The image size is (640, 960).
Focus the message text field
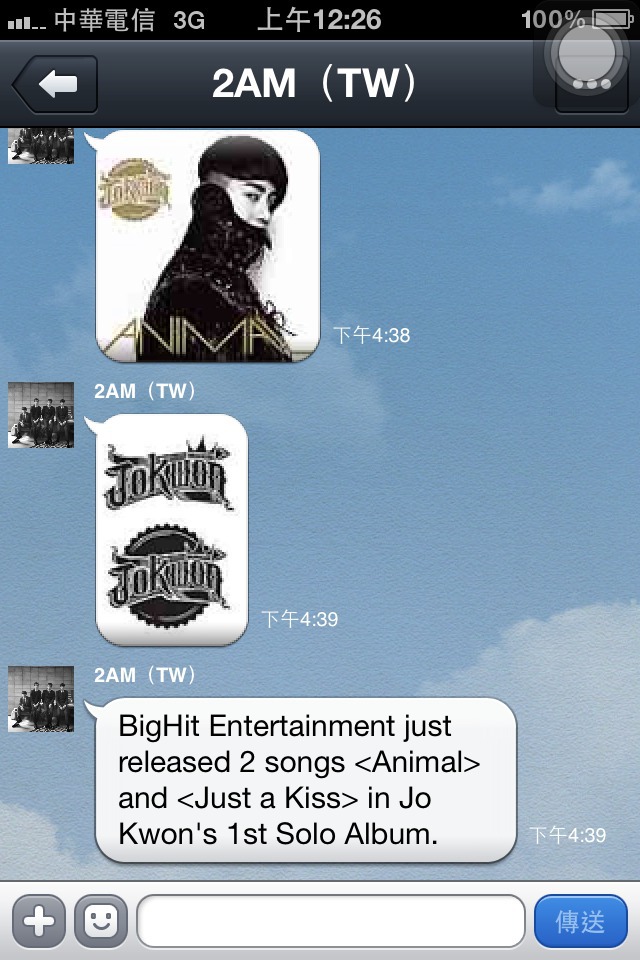(330, 921)
